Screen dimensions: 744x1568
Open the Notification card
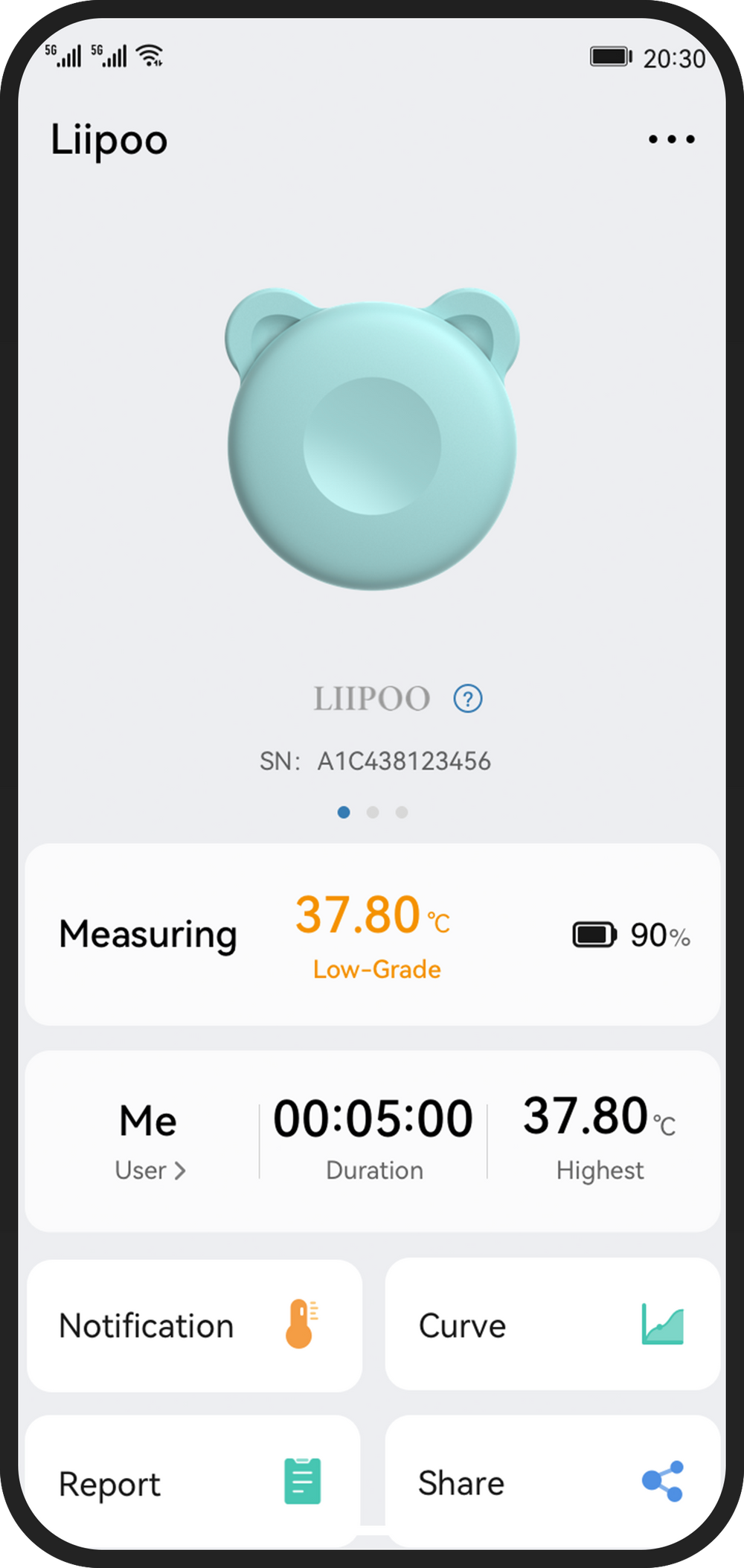194,1325
